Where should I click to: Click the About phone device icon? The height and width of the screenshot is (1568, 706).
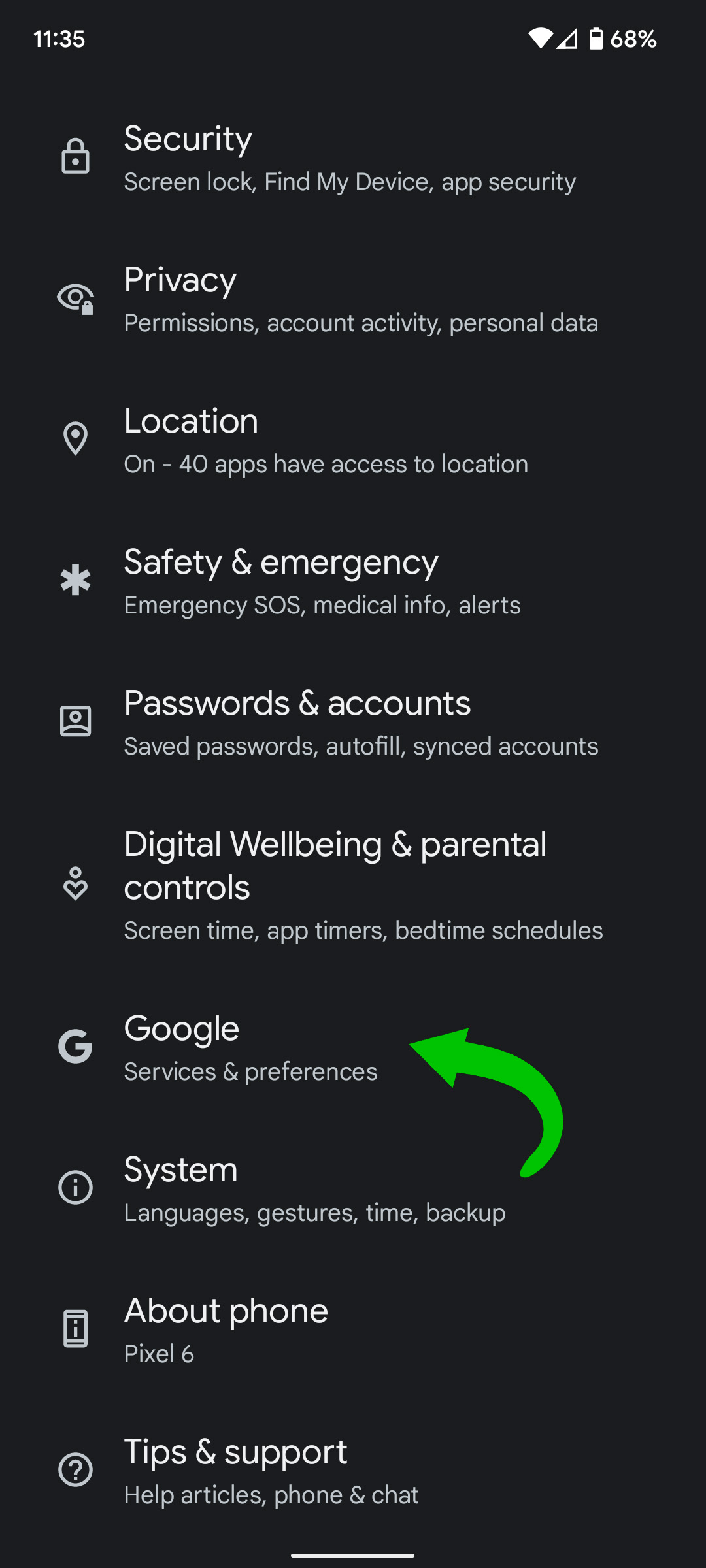pos(75,1330)
